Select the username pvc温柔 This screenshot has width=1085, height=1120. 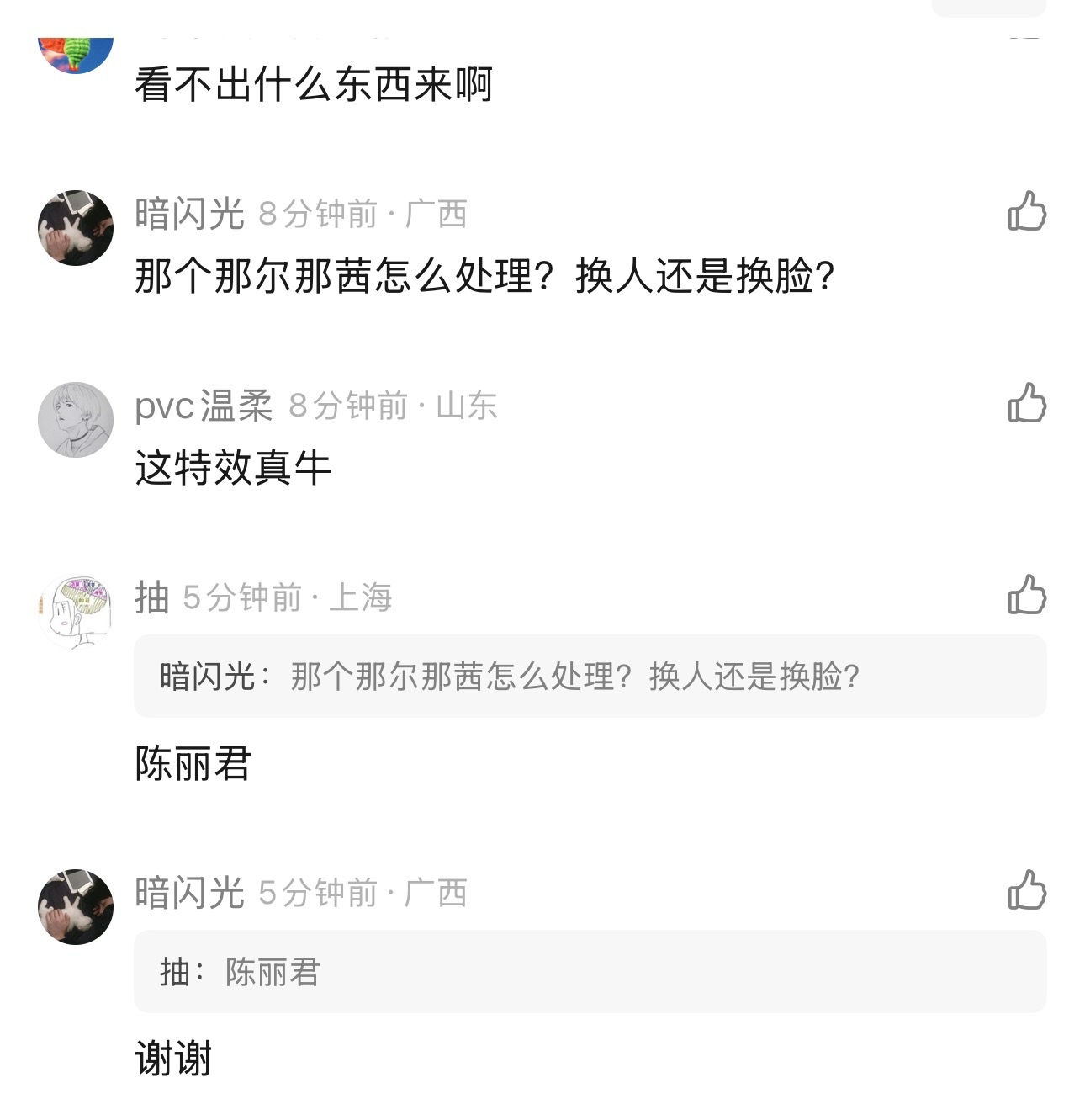click(205, 408)
